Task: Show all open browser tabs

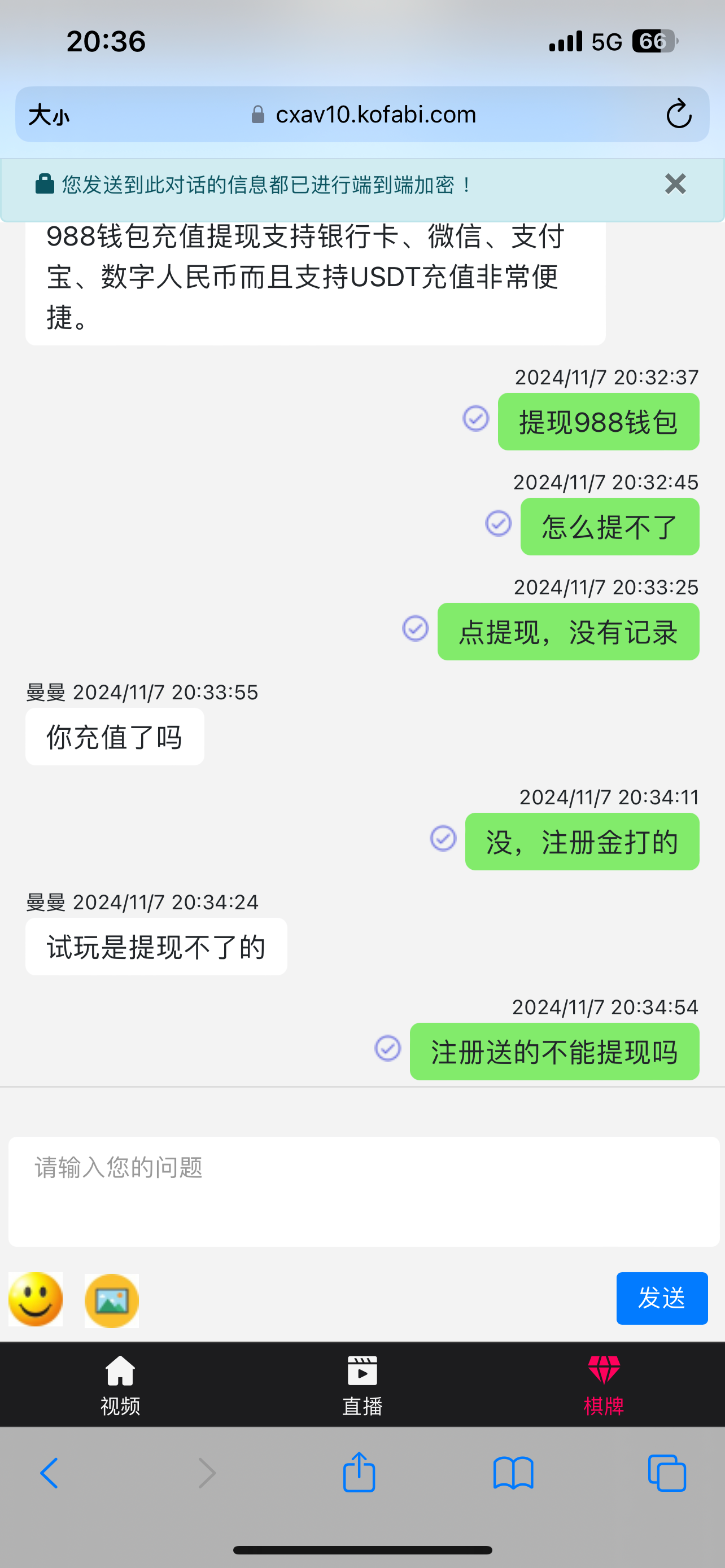Action: coord(667,1473)
